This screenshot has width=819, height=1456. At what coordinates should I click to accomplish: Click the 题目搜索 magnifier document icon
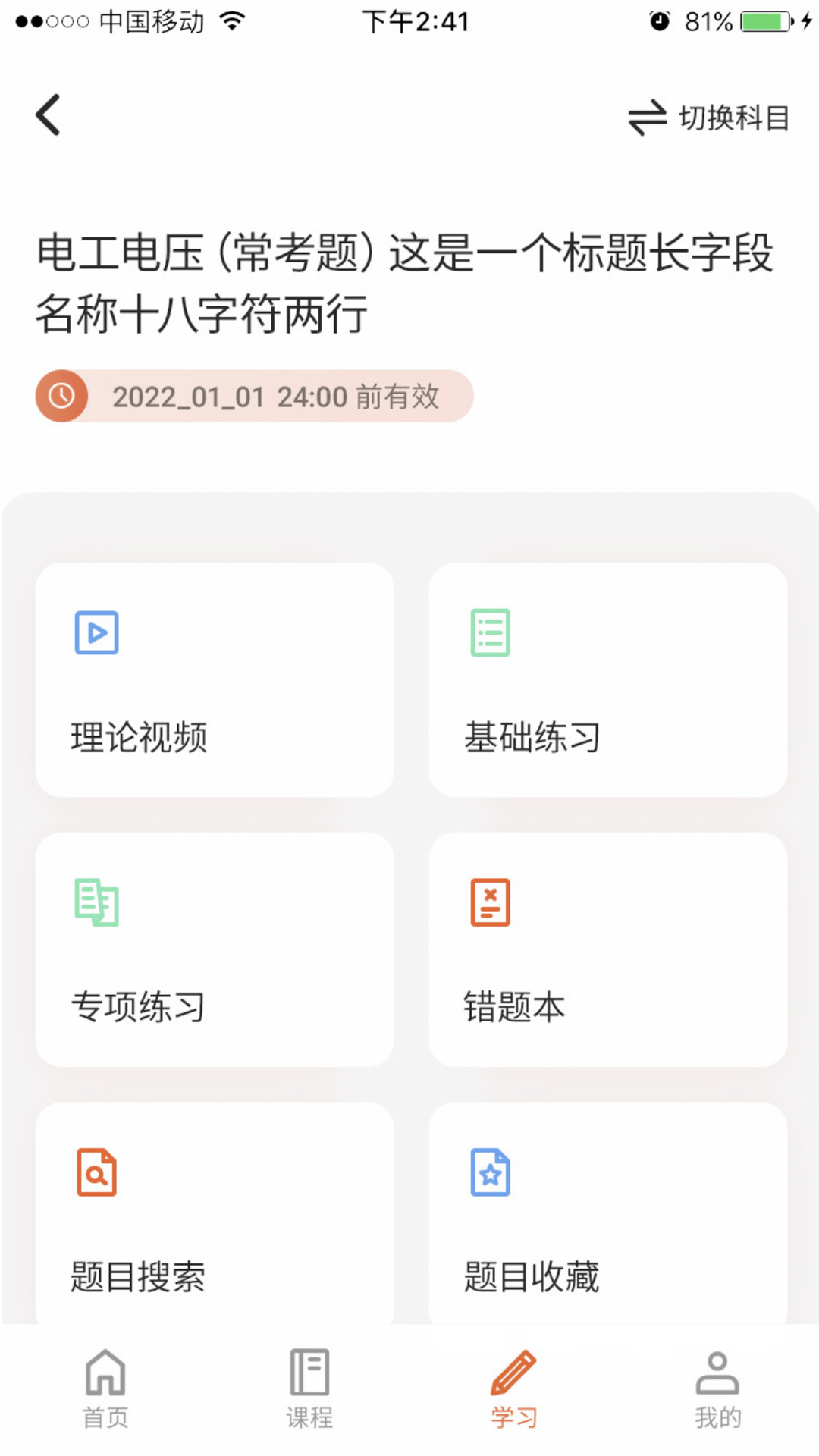click(96, 1172)
